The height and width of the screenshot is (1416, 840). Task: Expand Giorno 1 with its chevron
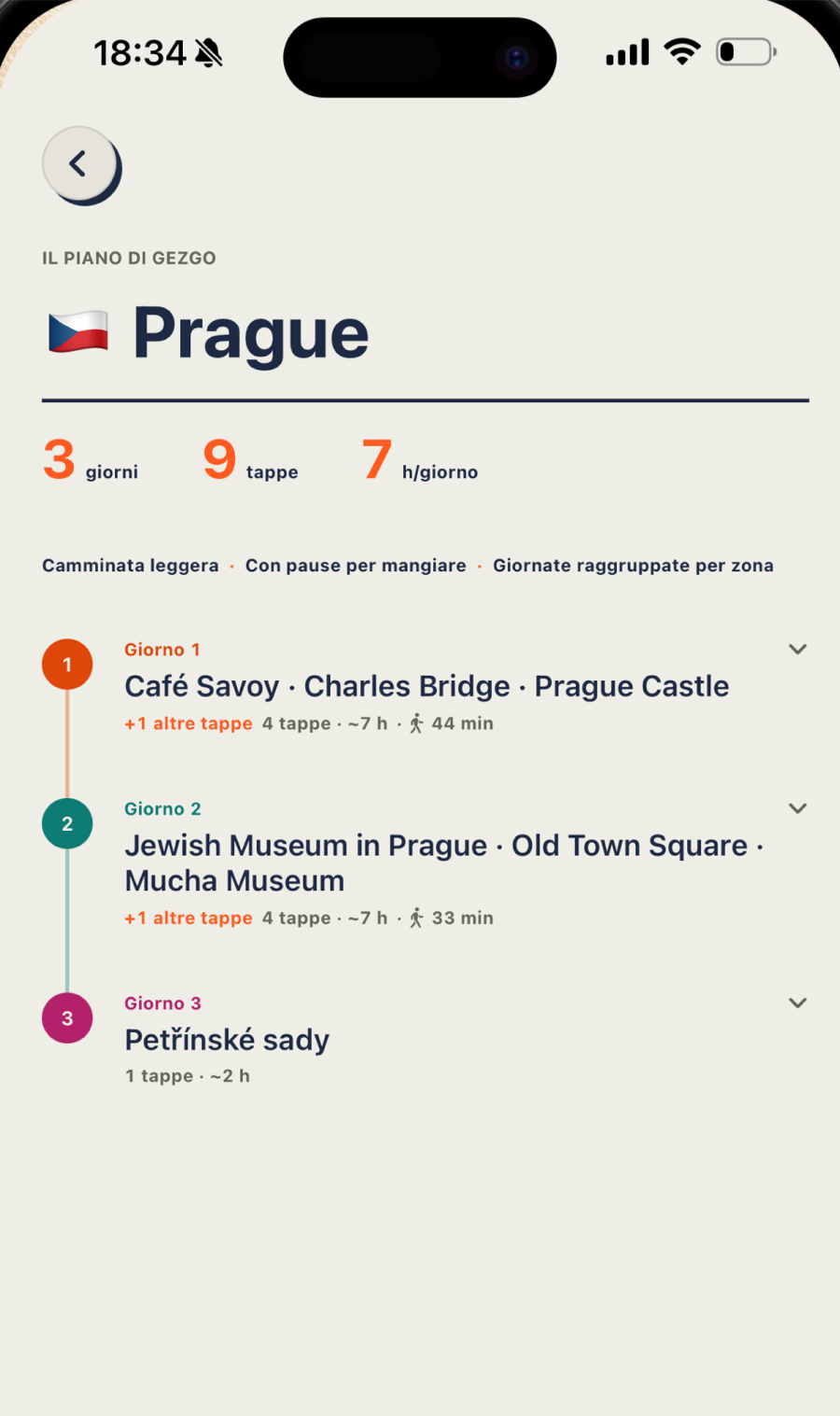tap(797, 649)
